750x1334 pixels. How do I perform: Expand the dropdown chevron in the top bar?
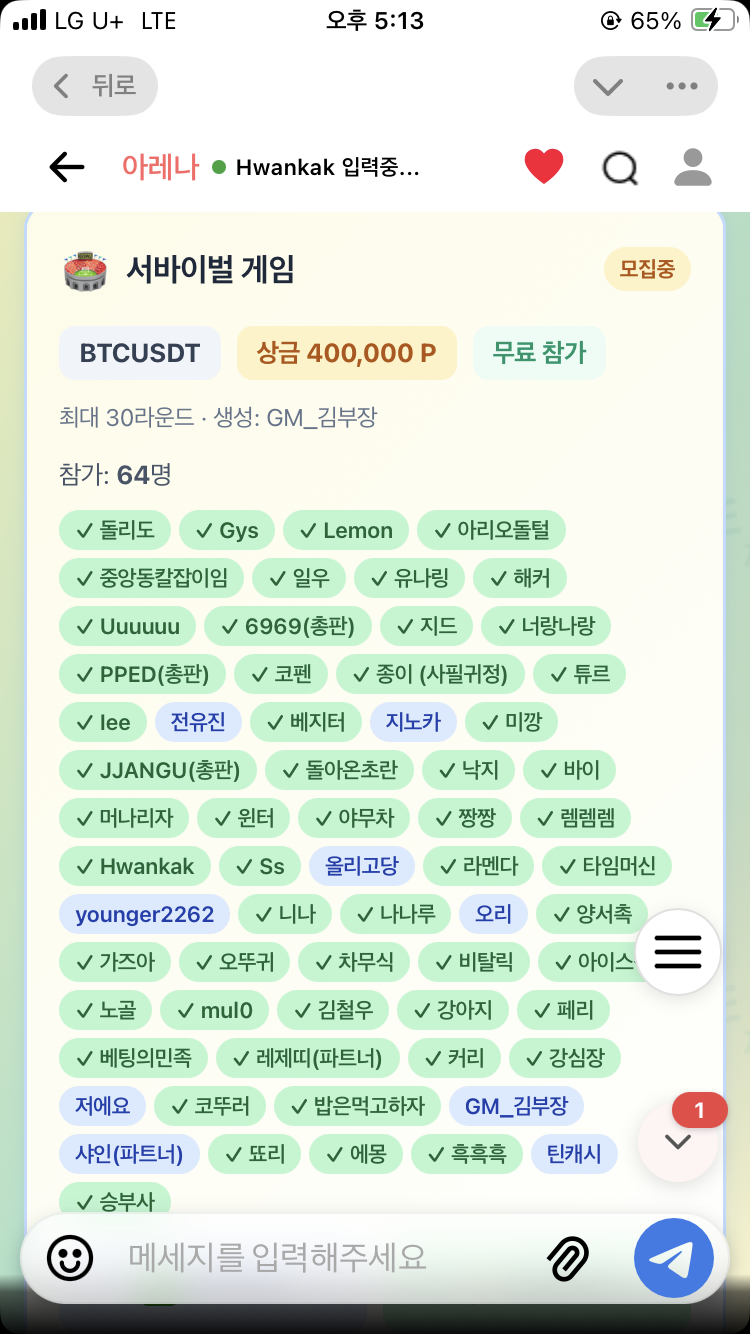point(608,86)
